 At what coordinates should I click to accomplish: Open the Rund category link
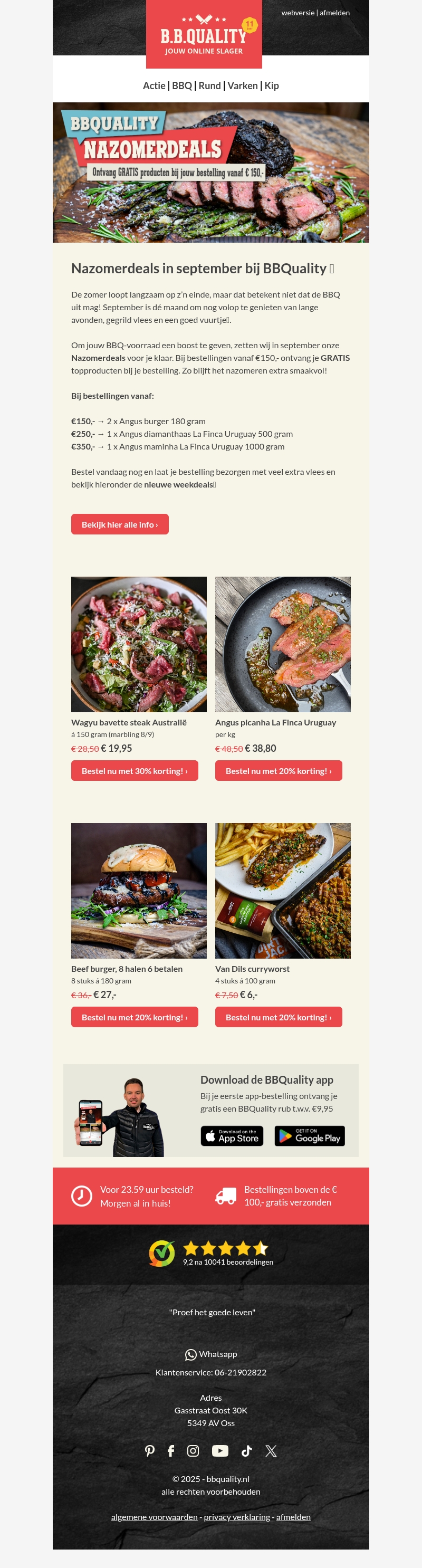[209, 86]
